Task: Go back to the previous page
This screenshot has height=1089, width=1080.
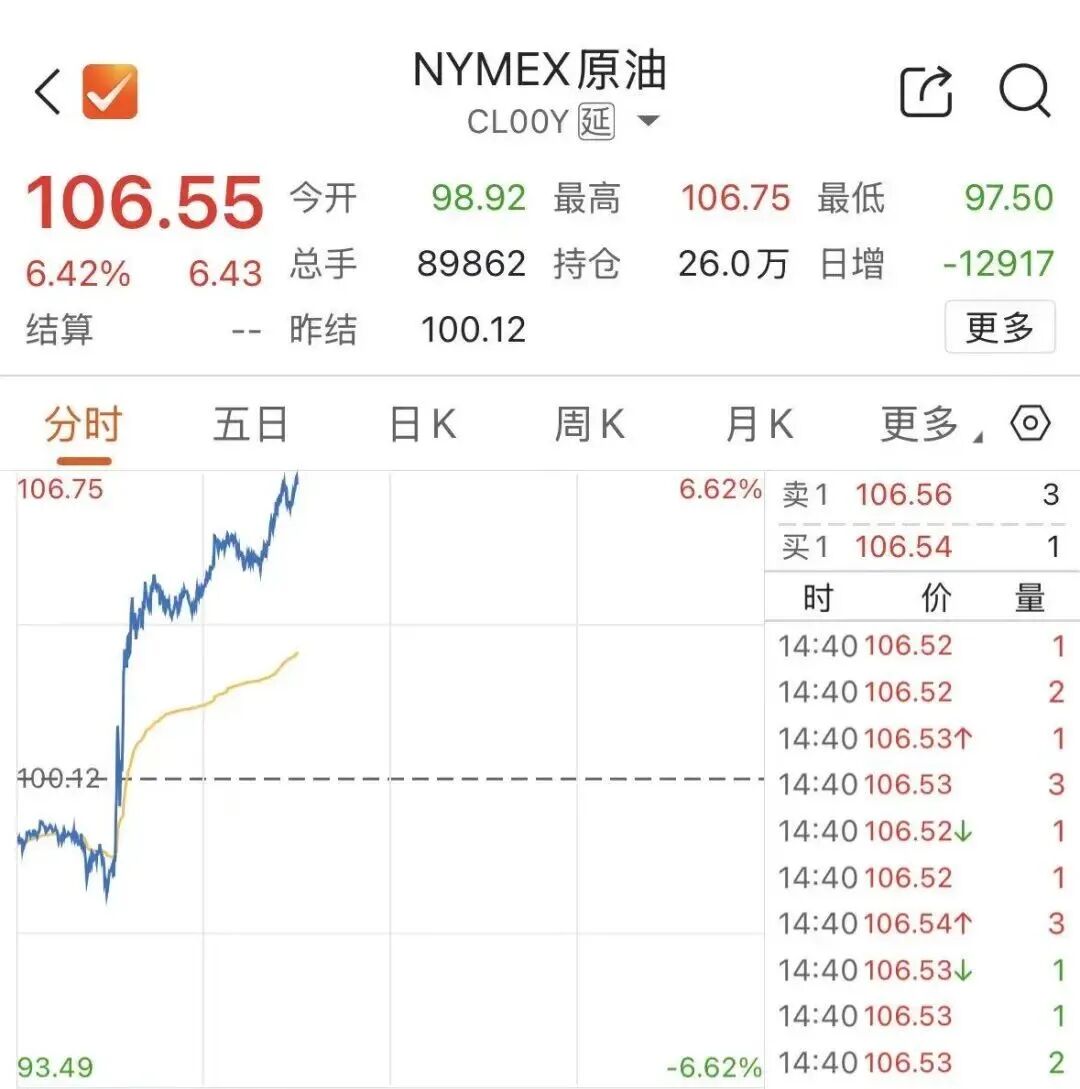Action: pos(47,93)
